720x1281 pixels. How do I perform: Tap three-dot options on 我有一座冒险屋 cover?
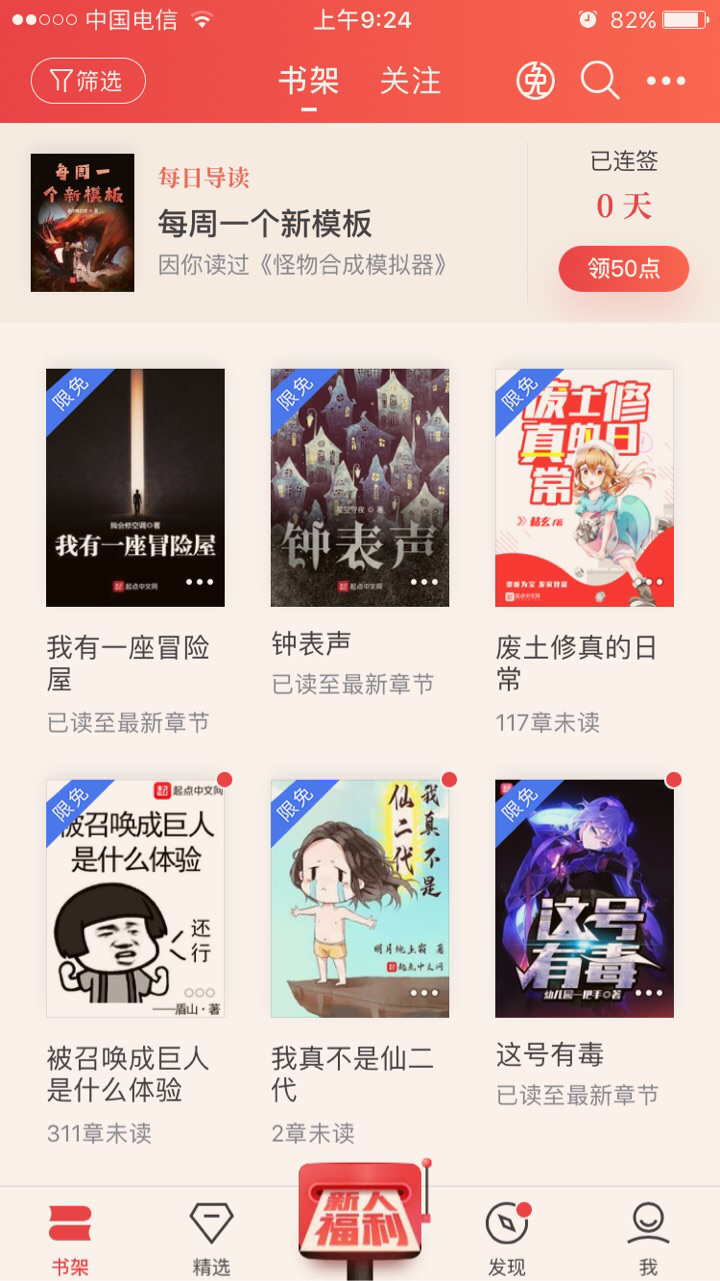(199, 581)
